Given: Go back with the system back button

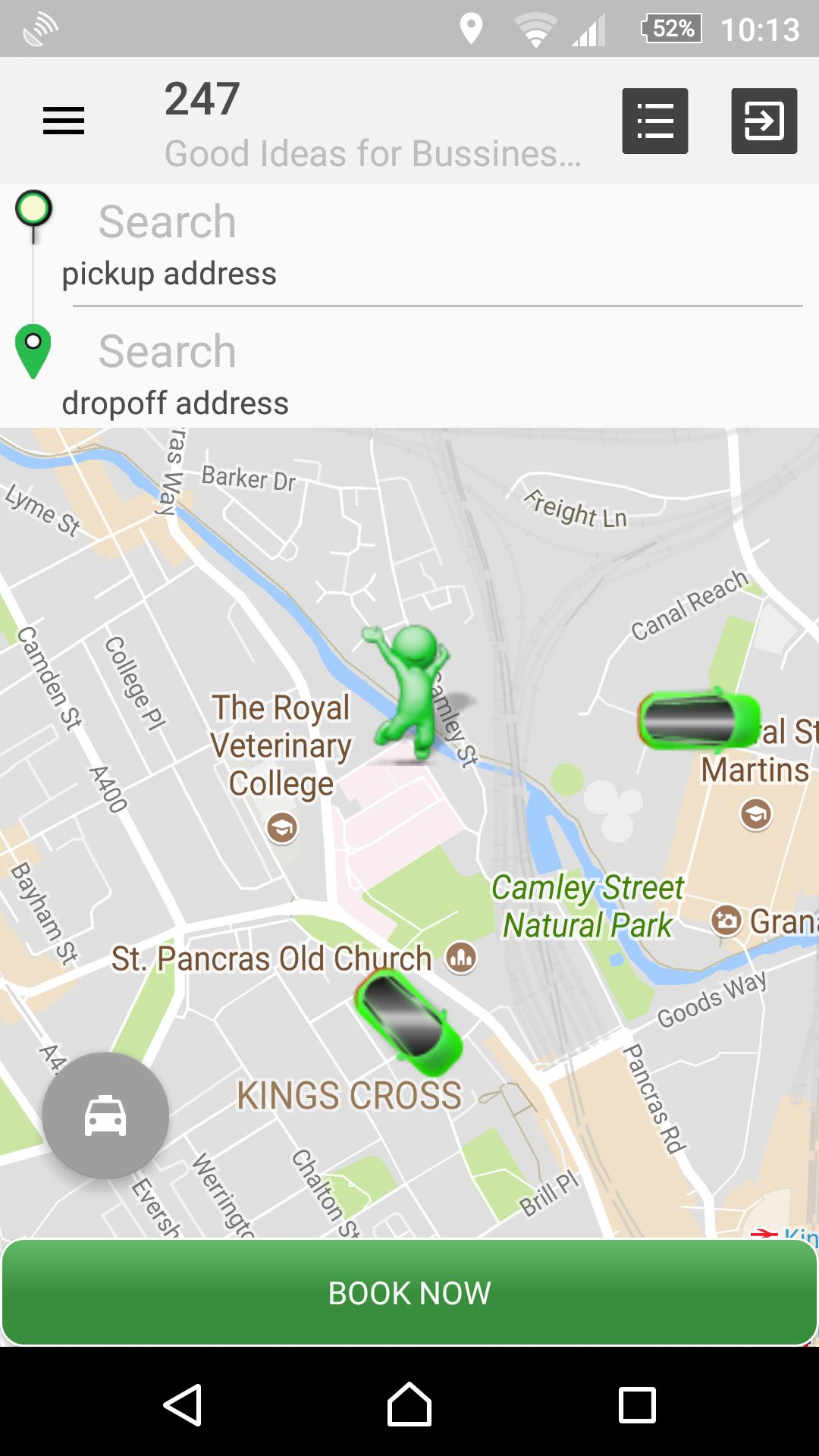Looking at the screenshot, I should [x=183, y=1405].
